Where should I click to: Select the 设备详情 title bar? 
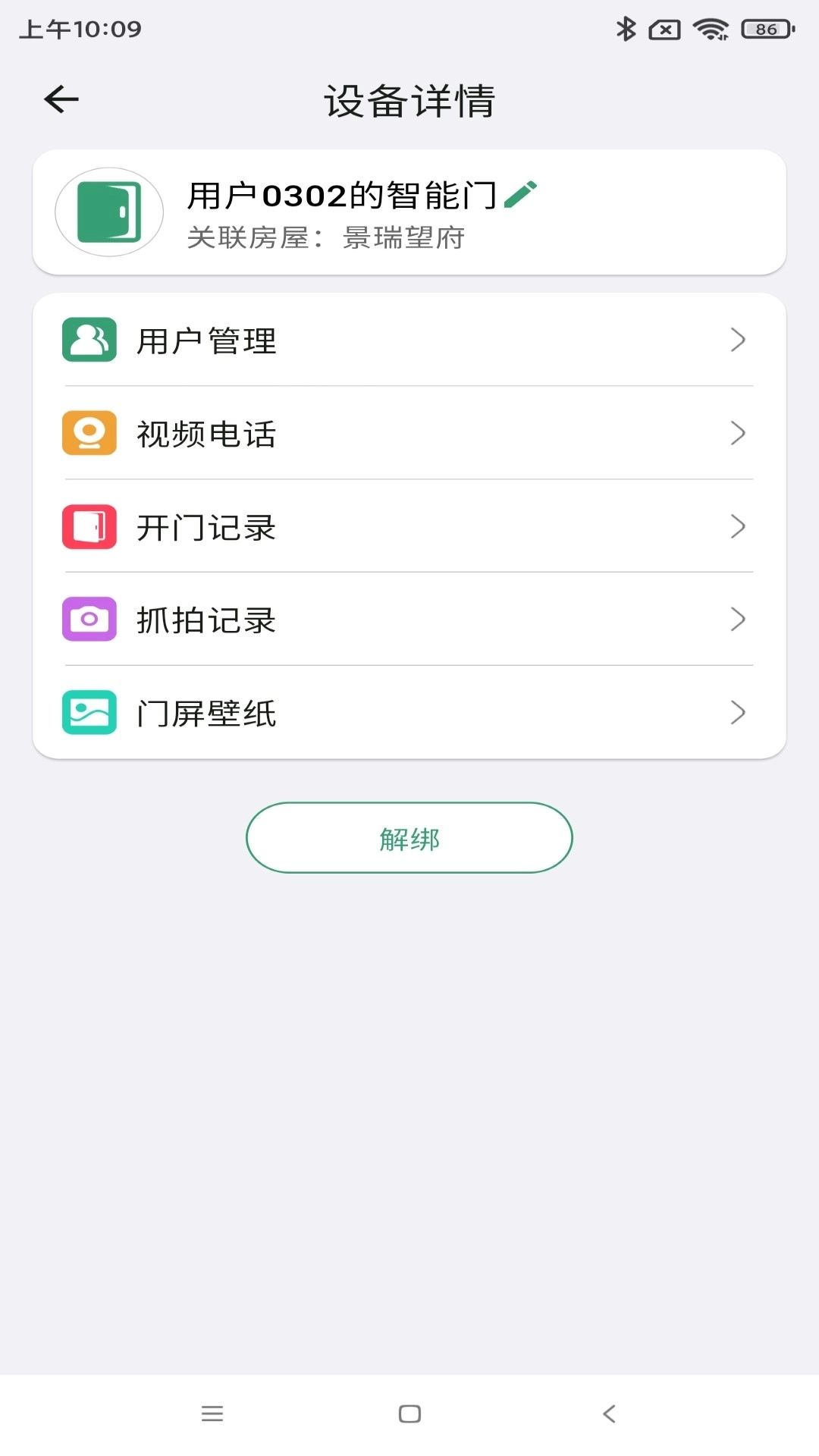coord(409,102)
